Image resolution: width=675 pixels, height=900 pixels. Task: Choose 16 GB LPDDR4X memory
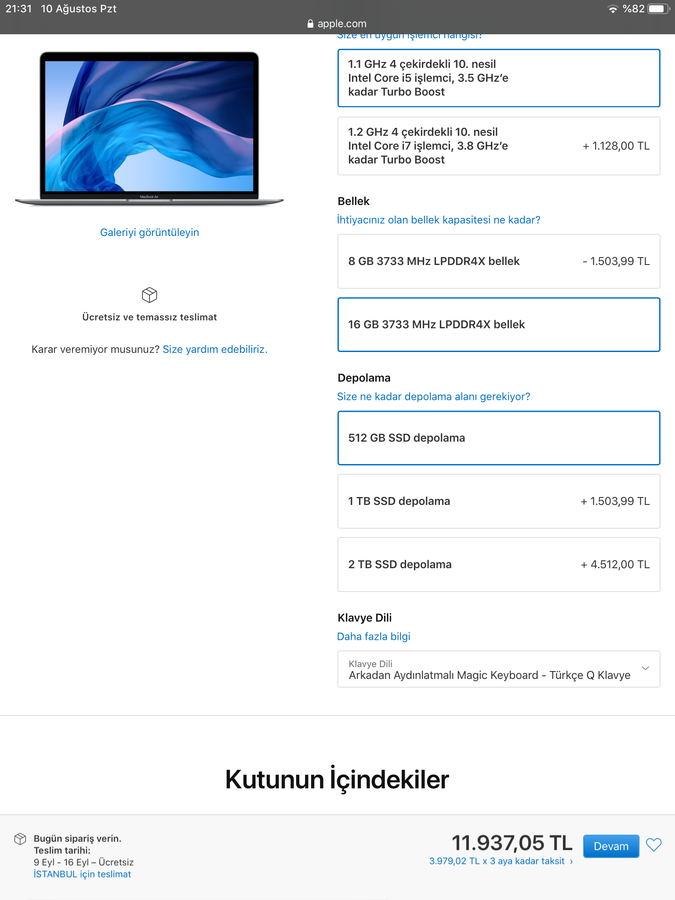click(498, 324)
